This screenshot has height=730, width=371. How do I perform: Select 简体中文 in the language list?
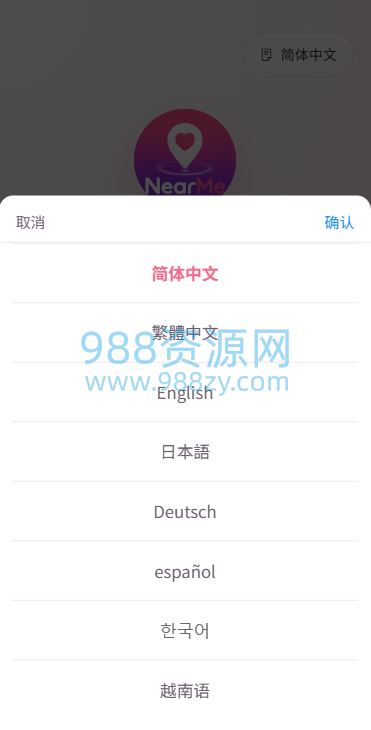185,274
